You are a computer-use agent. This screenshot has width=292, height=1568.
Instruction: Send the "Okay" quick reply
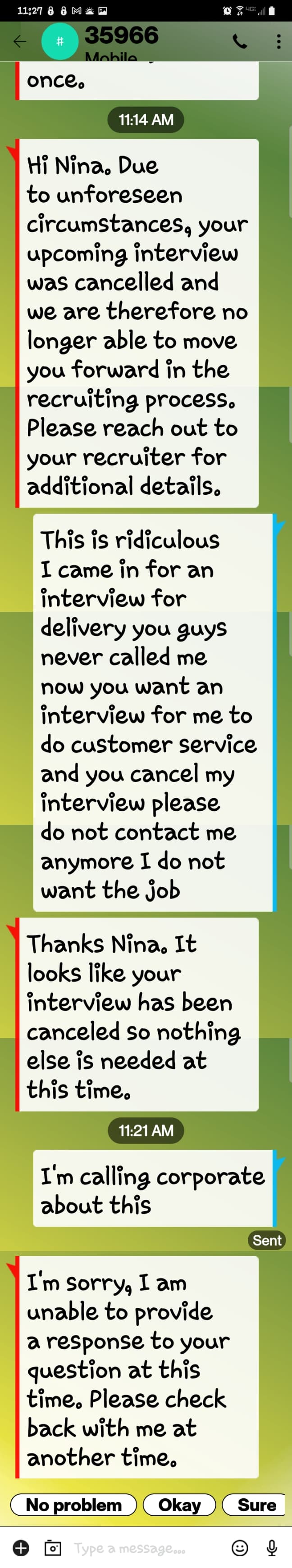179,1505
